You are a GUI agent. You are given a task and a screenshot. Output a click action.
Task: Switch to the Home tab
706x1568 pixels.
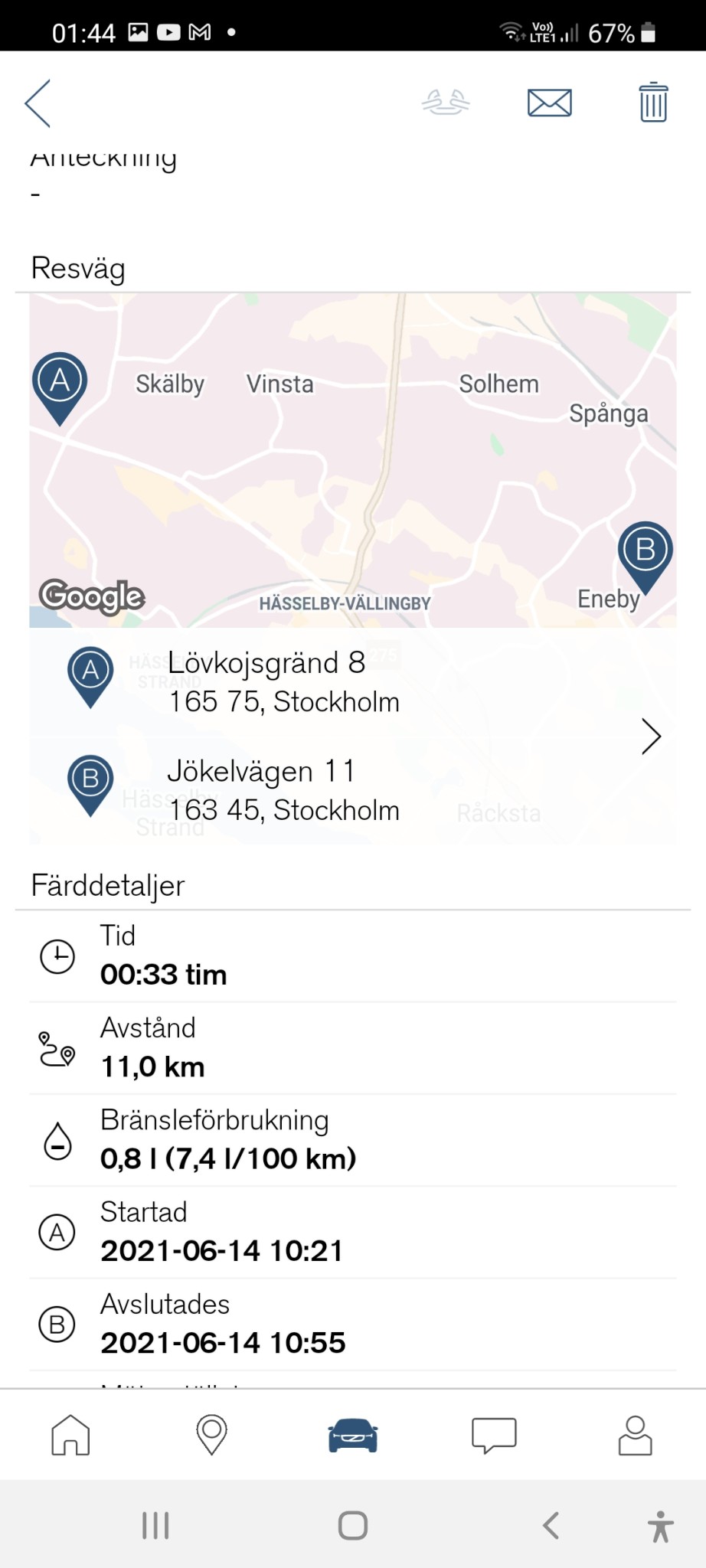pyautogui.click(x=70, y=1434)
